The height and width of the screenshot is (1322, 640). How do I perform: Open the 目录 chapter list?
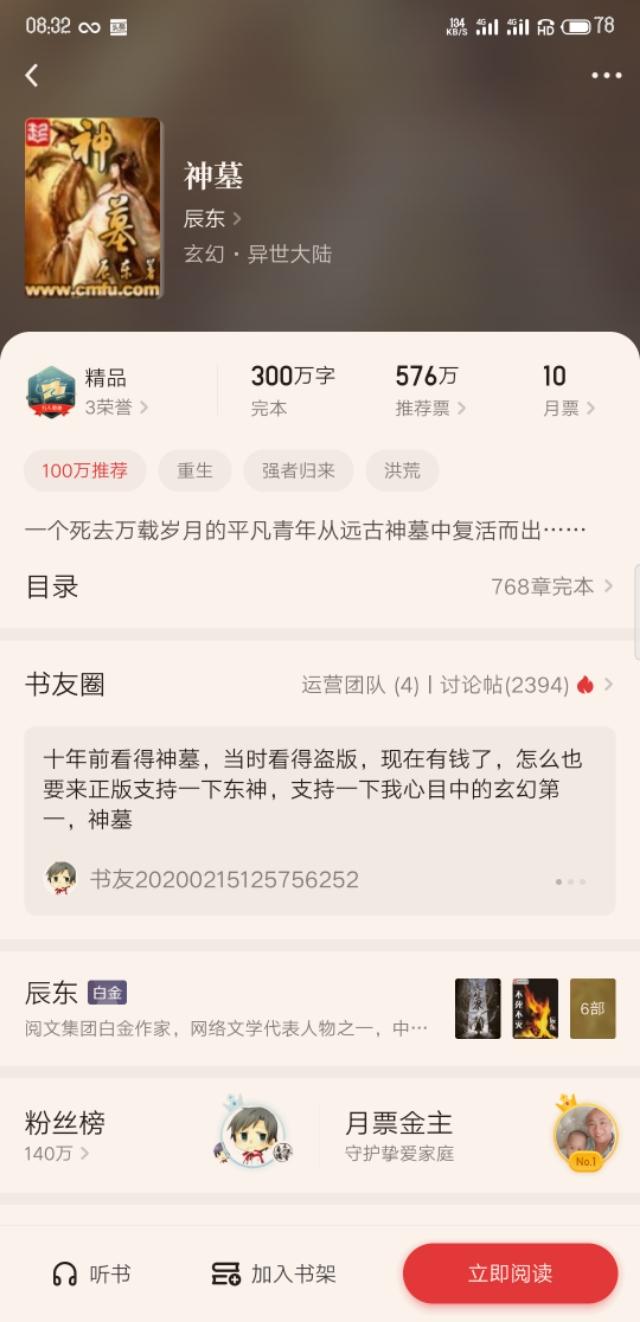(x=320, y=587)
